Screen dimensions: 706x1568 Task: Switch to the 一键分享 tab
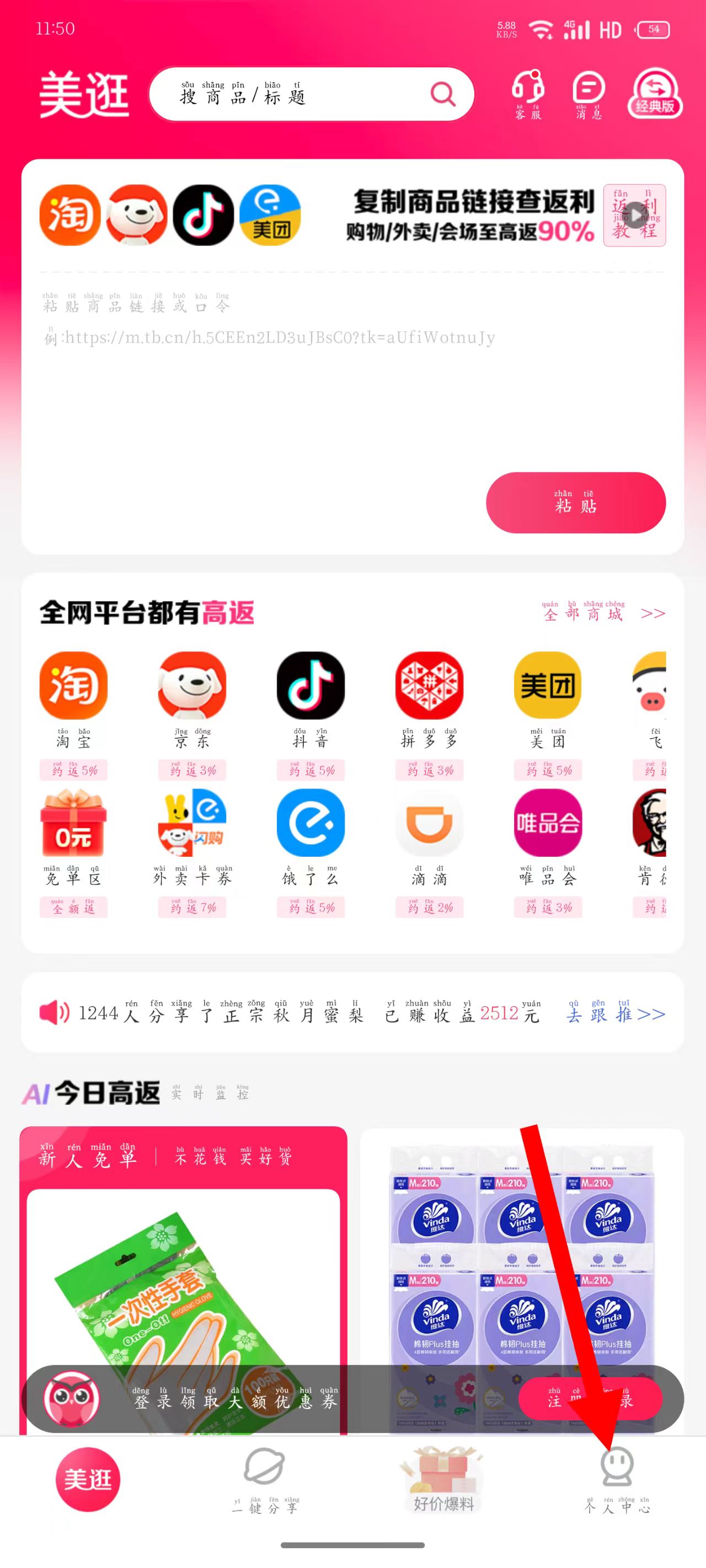(x=265, y=1480)
